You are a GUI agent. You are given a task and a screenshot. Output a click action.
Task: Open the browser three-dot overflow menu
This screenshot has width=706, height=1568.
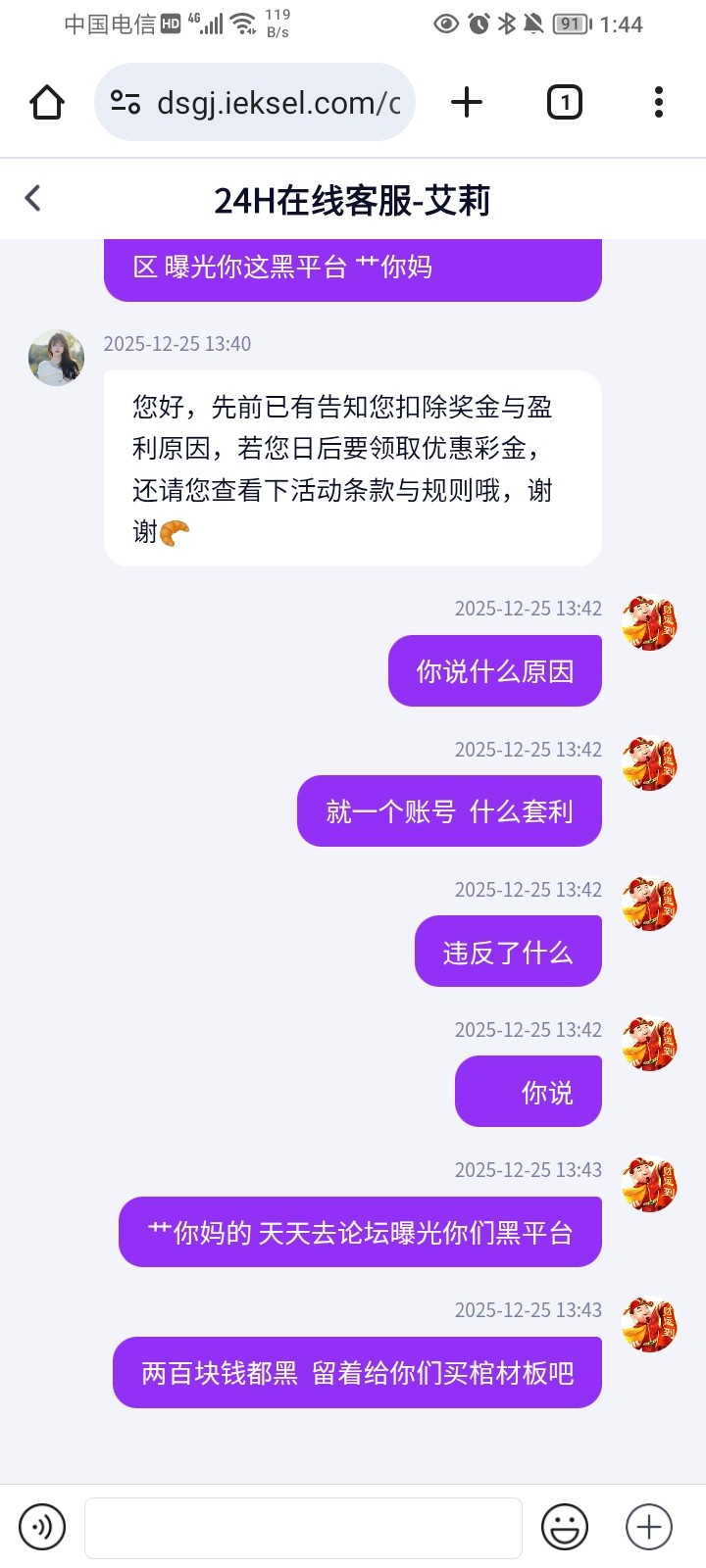tap(658, 101)
